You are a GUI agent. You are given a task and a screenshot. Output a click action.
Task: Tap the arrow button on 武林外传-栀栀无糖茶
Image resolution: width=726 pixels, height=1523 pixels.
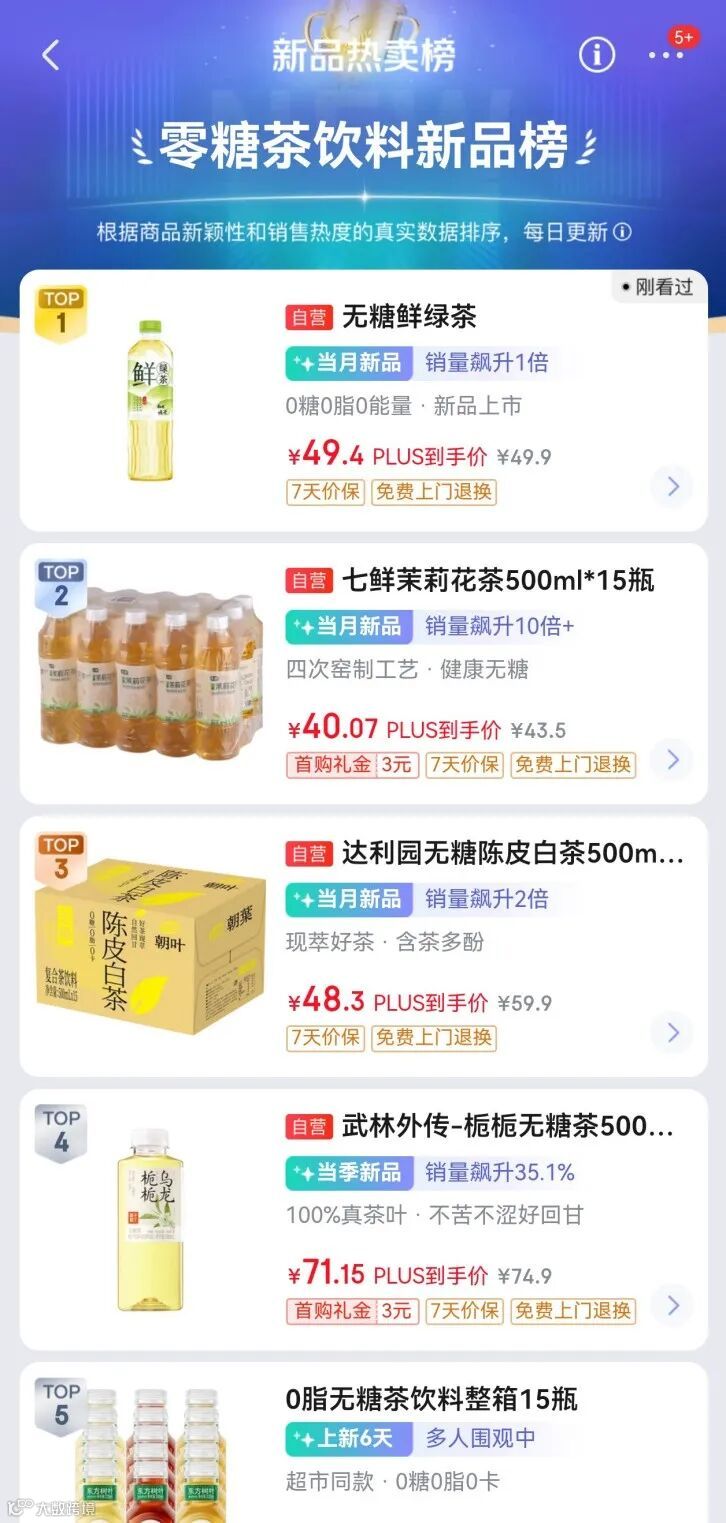pyautogui.click(x=673, y=1305)
